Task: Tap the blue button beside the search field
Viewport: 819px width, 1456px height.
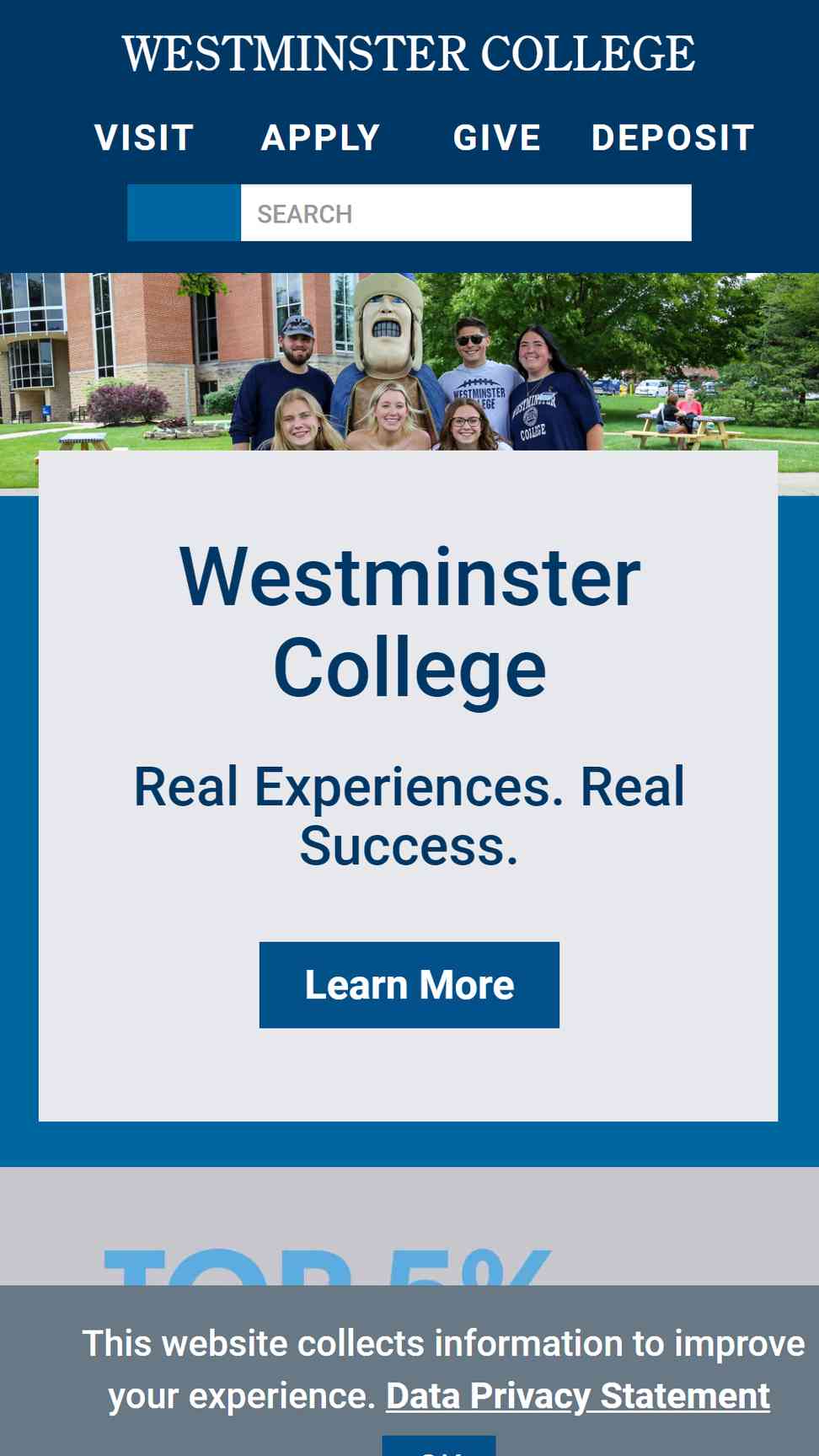Action: (x=184, y=213)
